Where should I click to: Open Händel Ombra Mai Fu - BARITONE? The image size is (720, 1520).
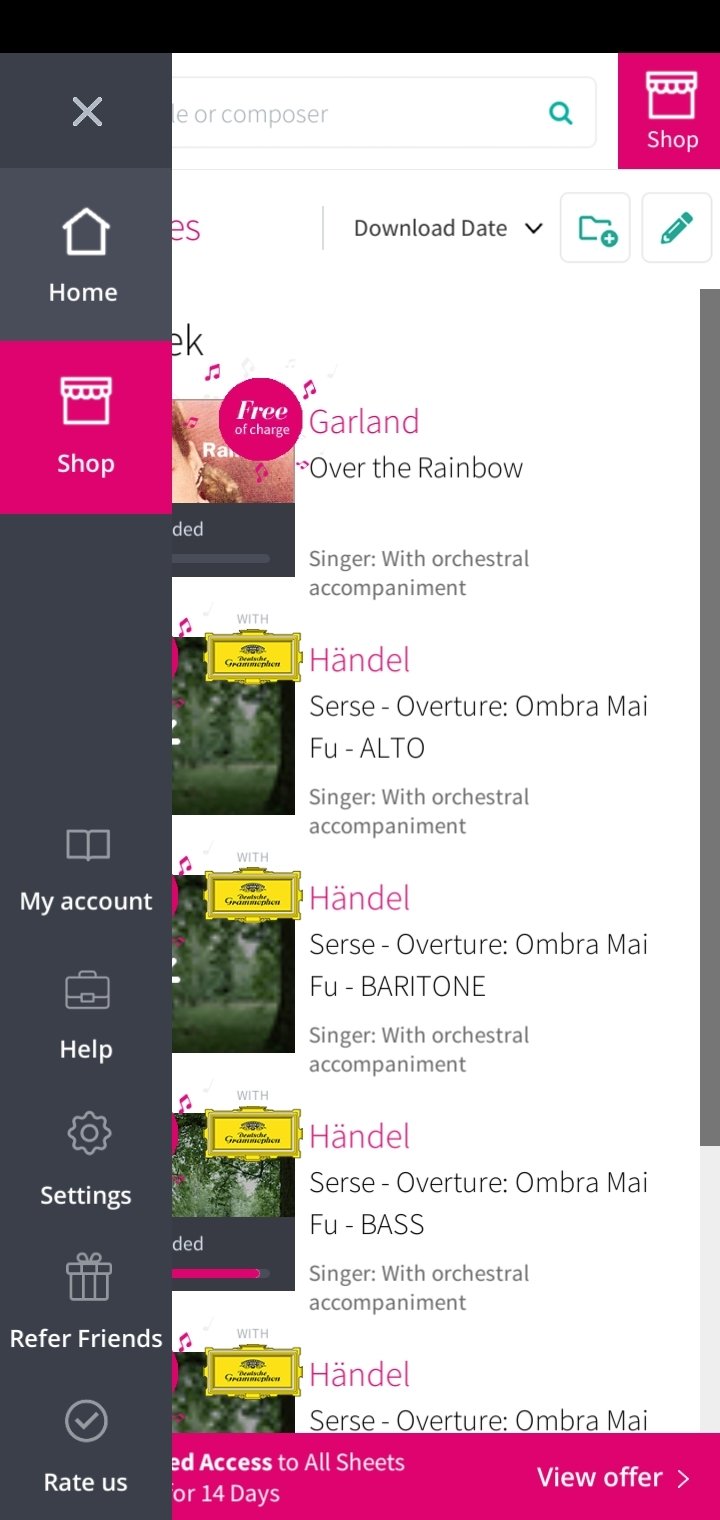point(478,965)
